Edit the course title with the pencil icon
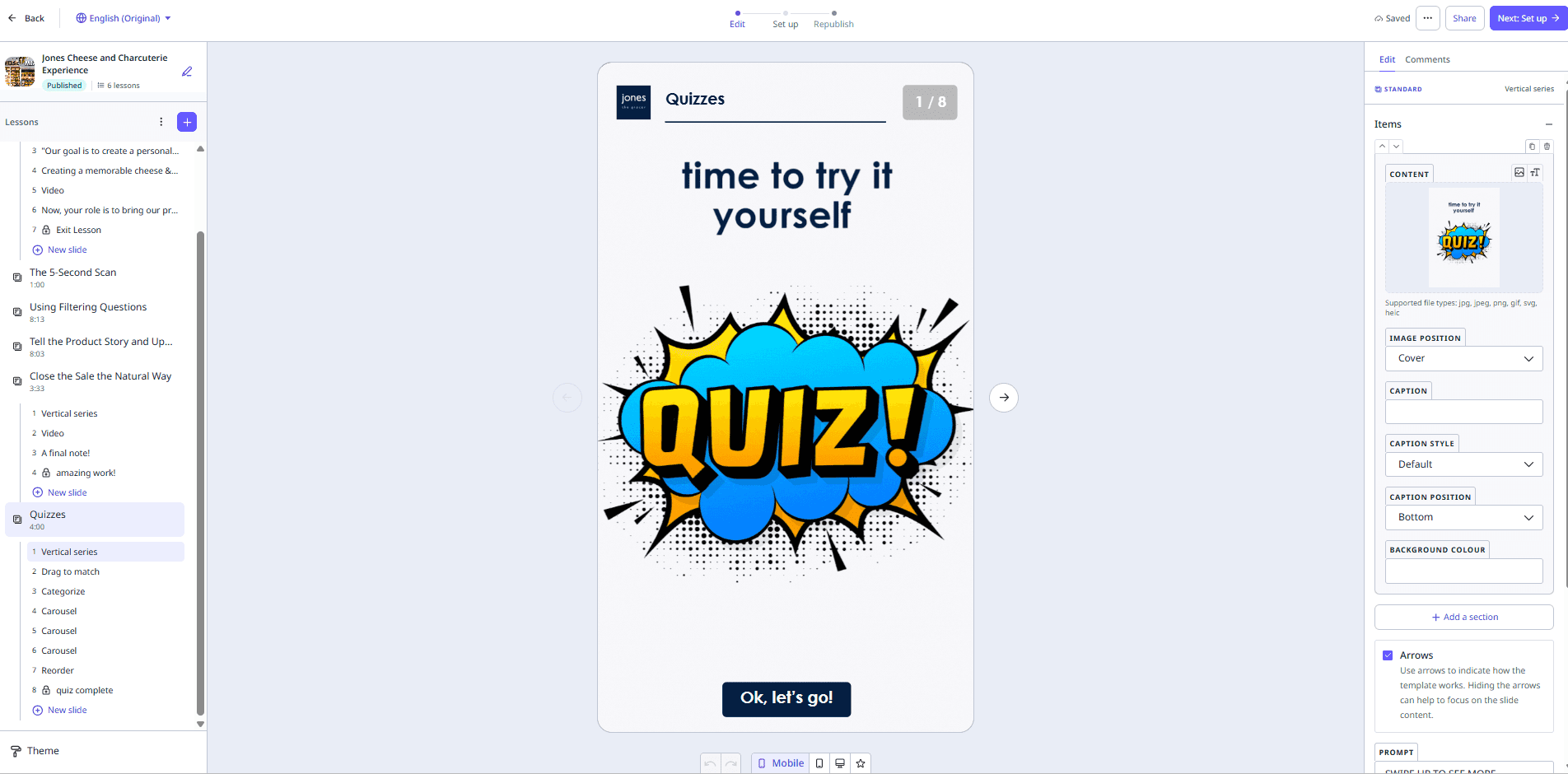Viewport: 1568px width, 774px height. 187,72
